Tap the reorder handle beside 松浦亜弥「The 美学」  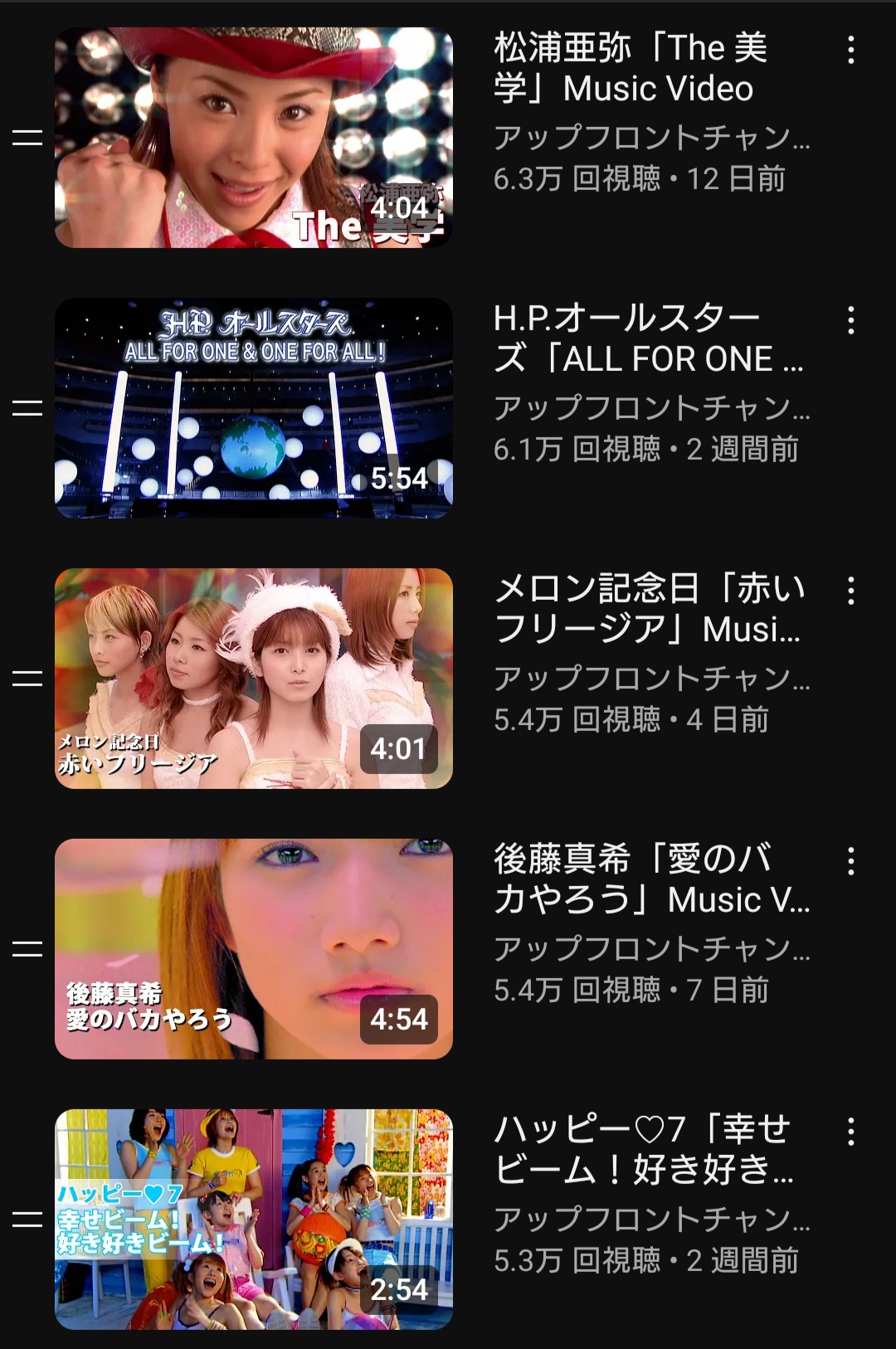[x=27, y=138]
